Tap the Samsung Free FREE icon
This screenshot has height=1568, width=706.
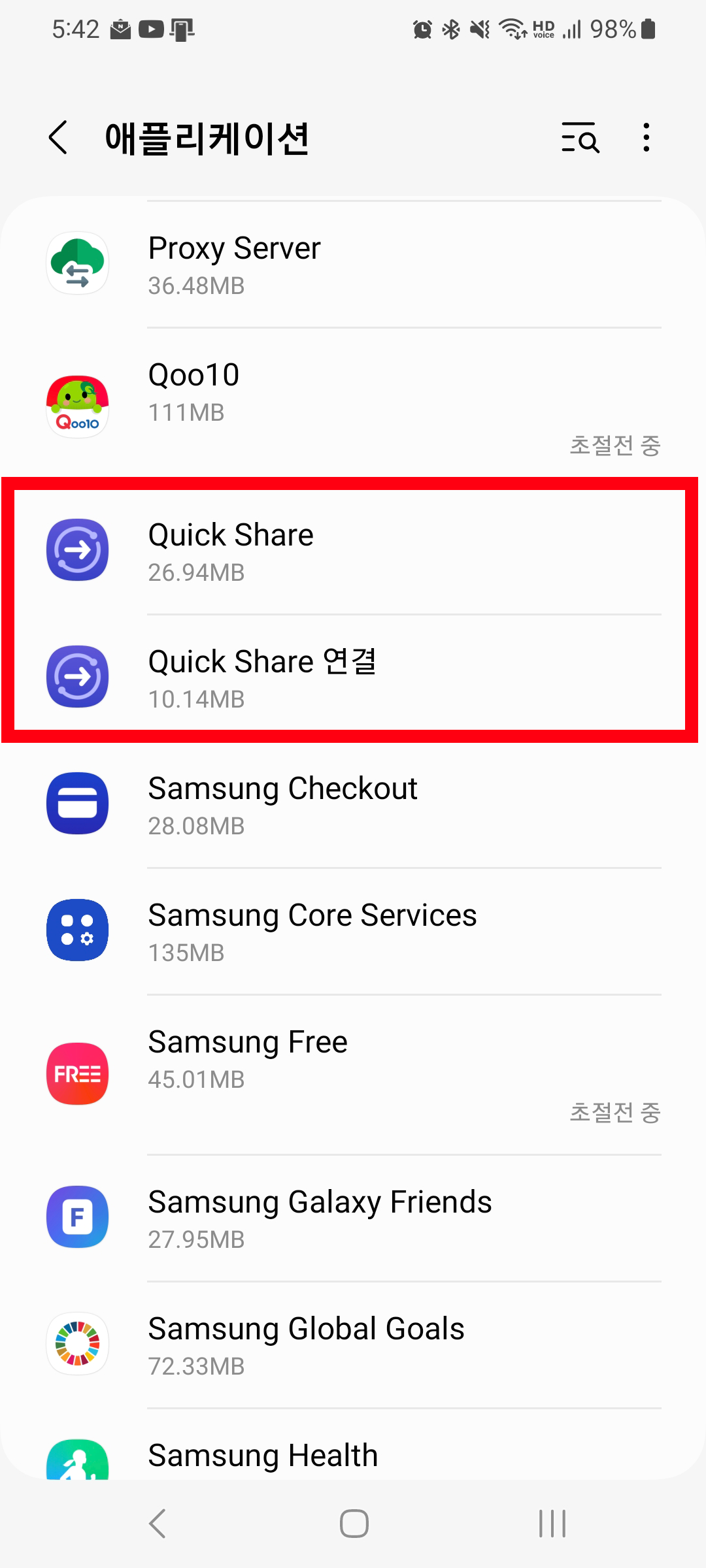pyautogui.click(x=76, y=1074)
